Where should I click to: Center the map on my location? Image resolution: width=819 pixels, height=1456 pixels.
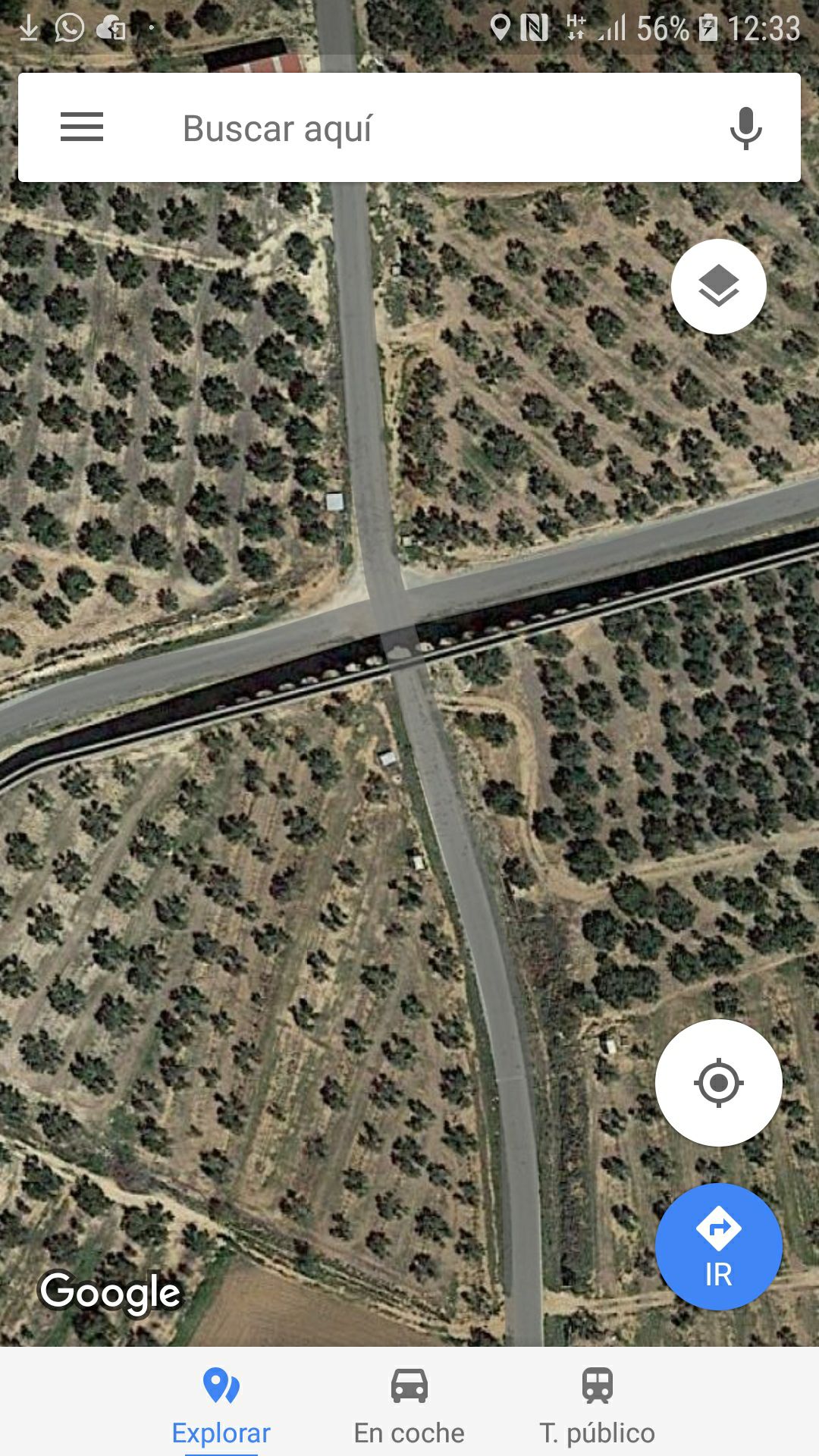point(718,1082)
